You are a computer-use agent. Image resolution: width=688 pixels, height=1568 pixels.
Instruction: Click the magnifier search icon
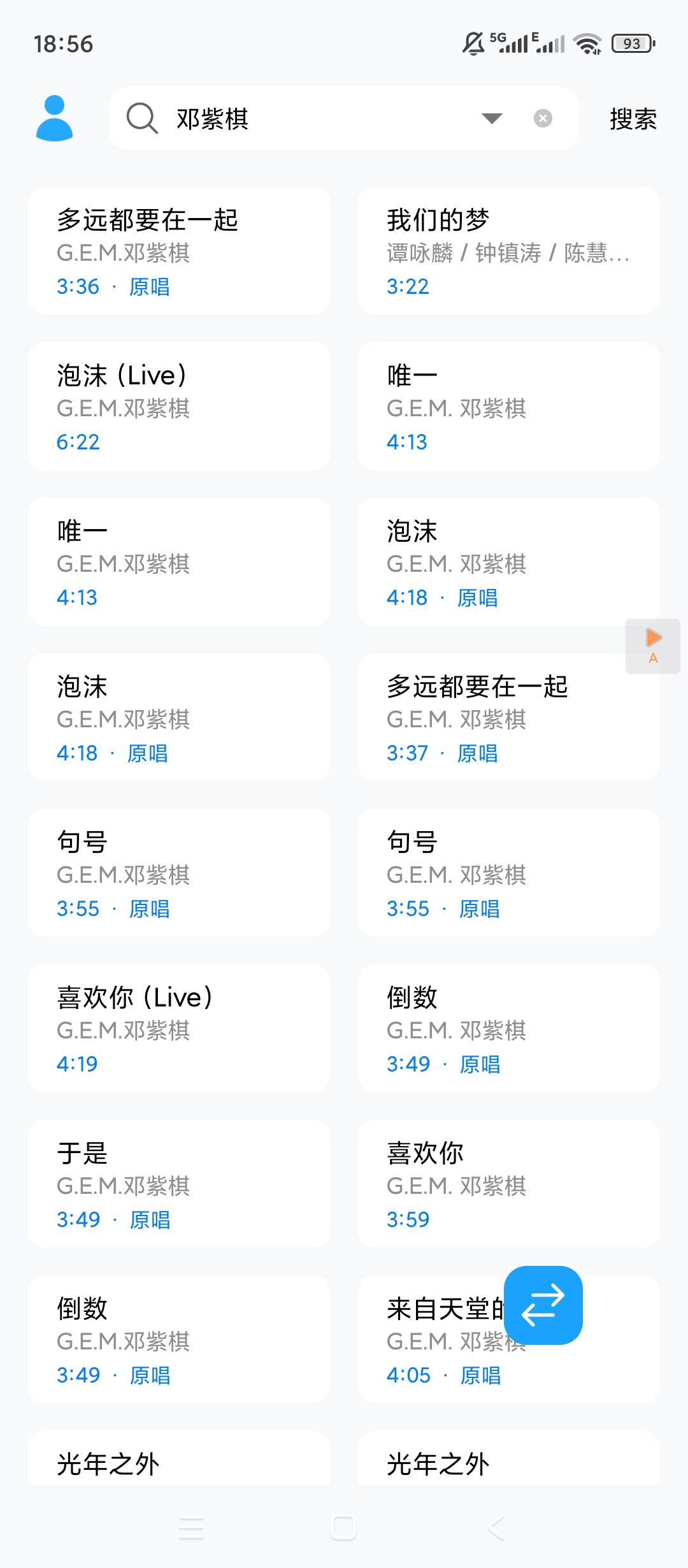point(141,119)
